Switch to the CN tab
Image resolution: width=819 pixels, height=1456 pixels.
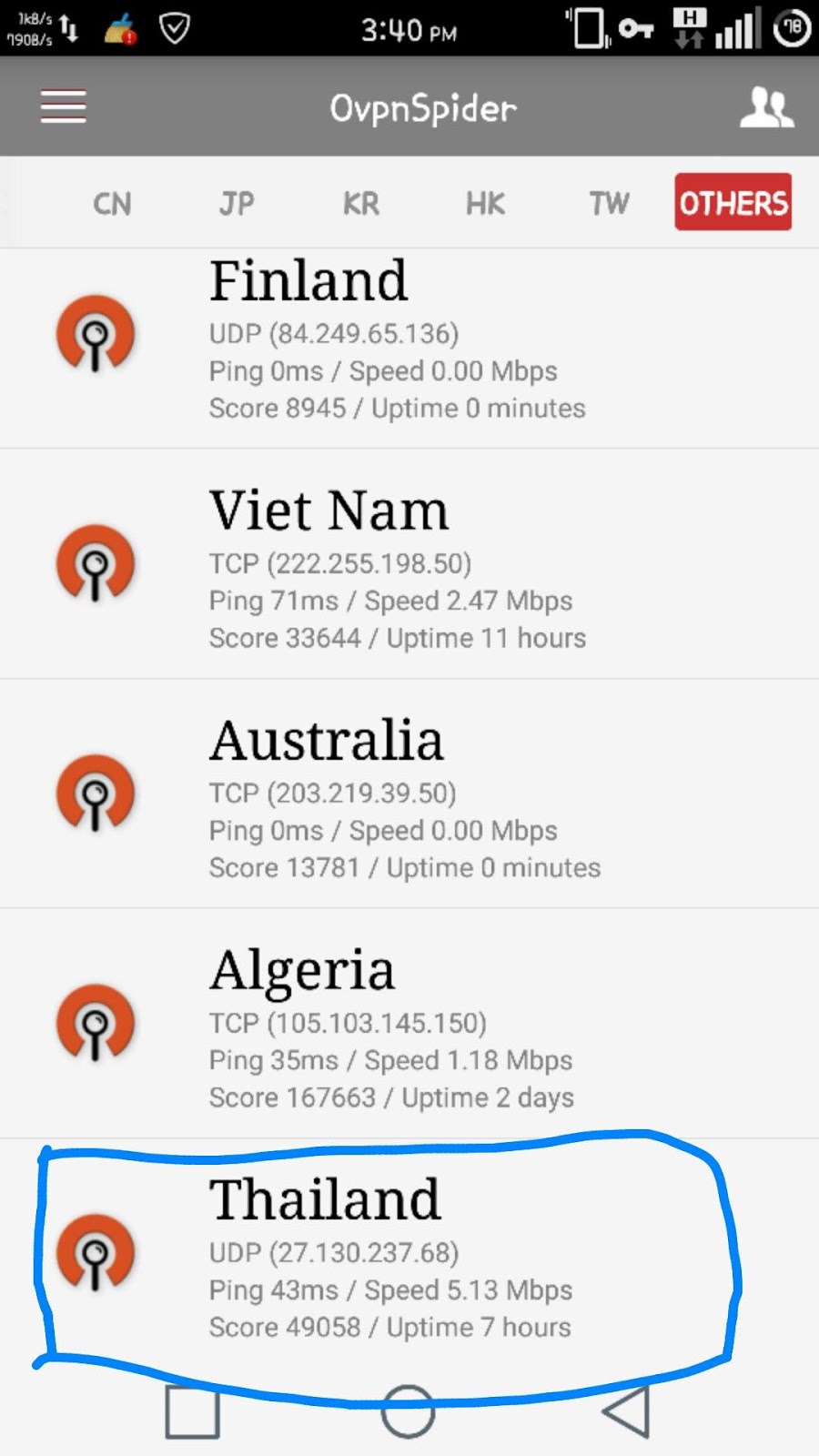click(x=112, y=203)
